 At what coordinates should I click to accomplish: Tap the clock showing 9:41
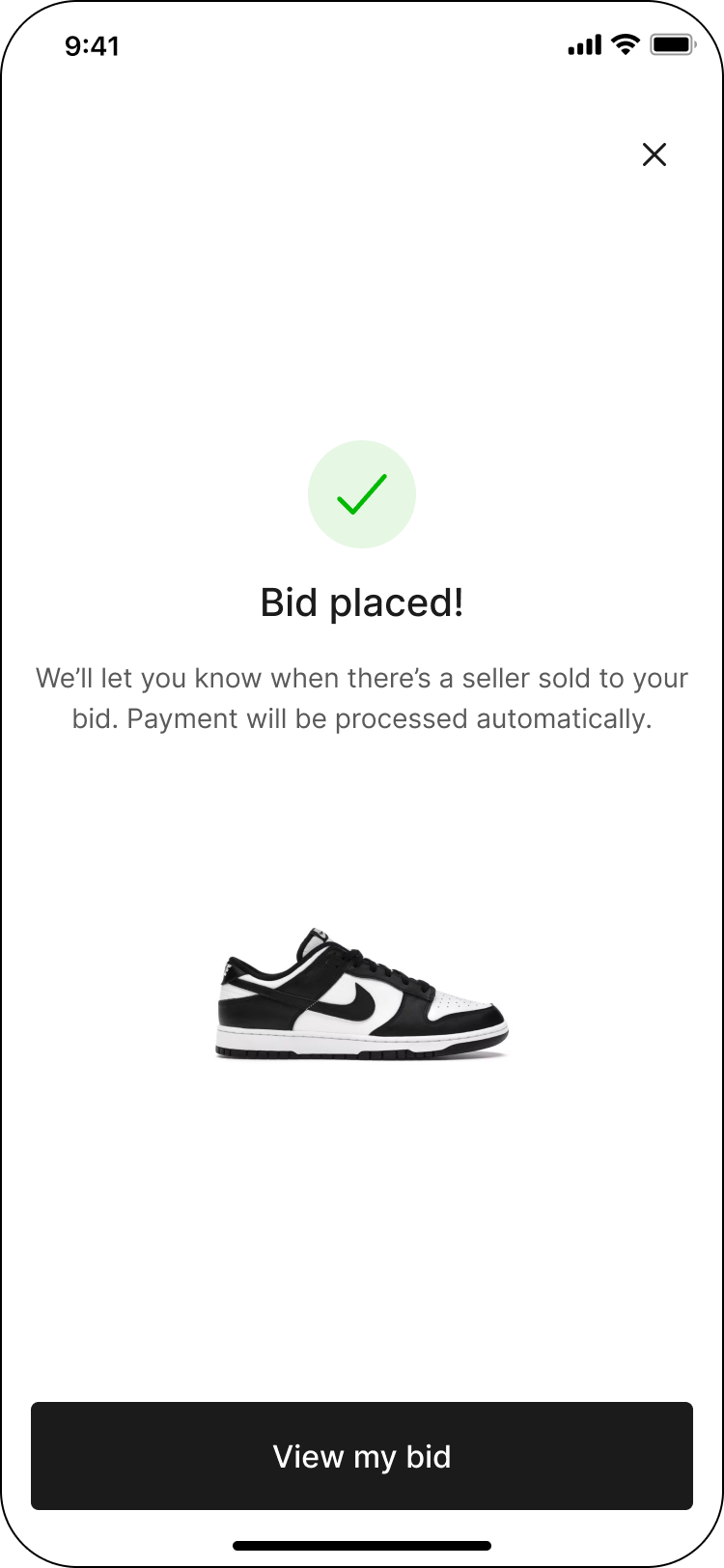92,45
